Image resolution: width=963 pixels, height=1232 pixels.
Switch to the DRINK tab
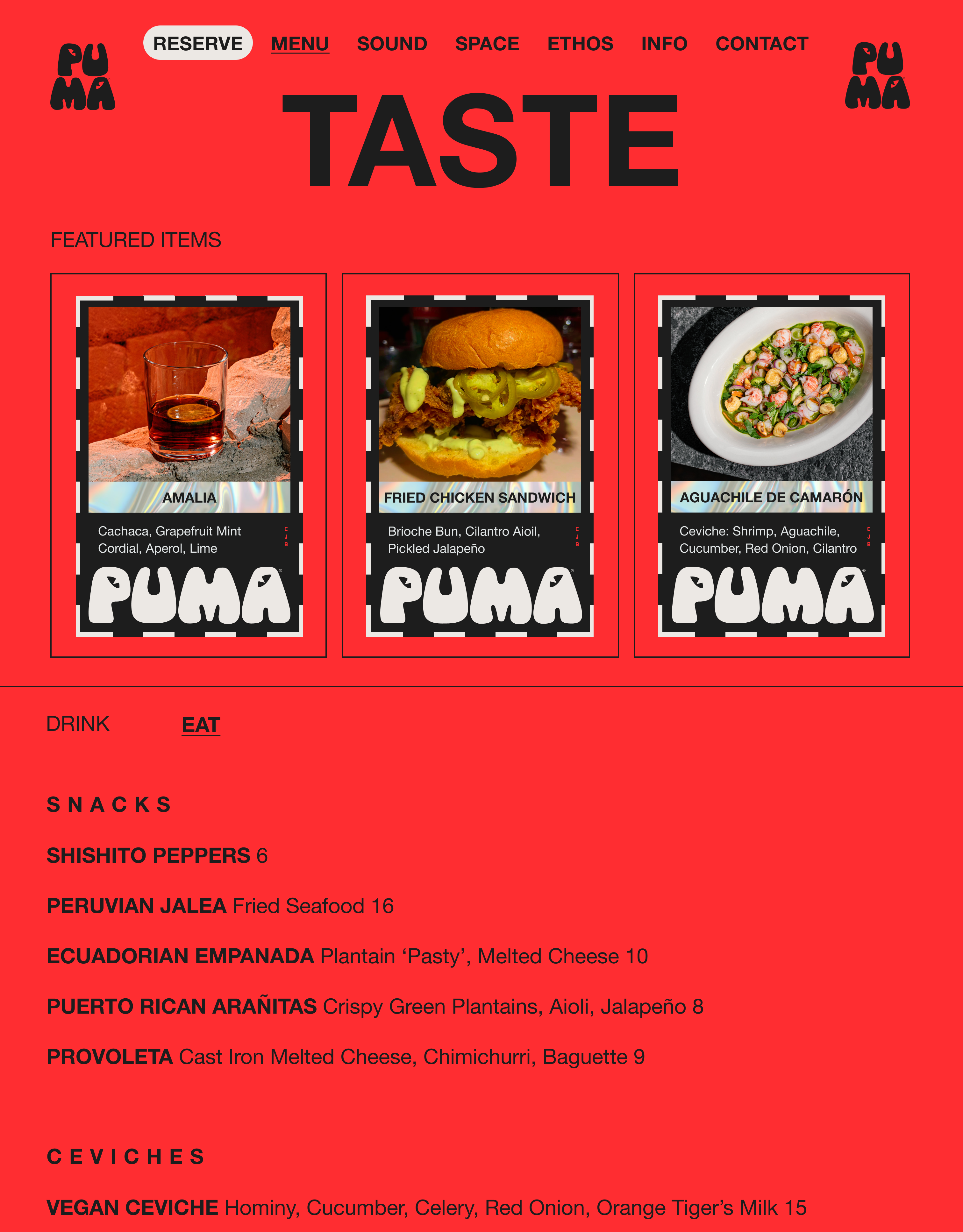pyautogui.click(x=78, y=724)
